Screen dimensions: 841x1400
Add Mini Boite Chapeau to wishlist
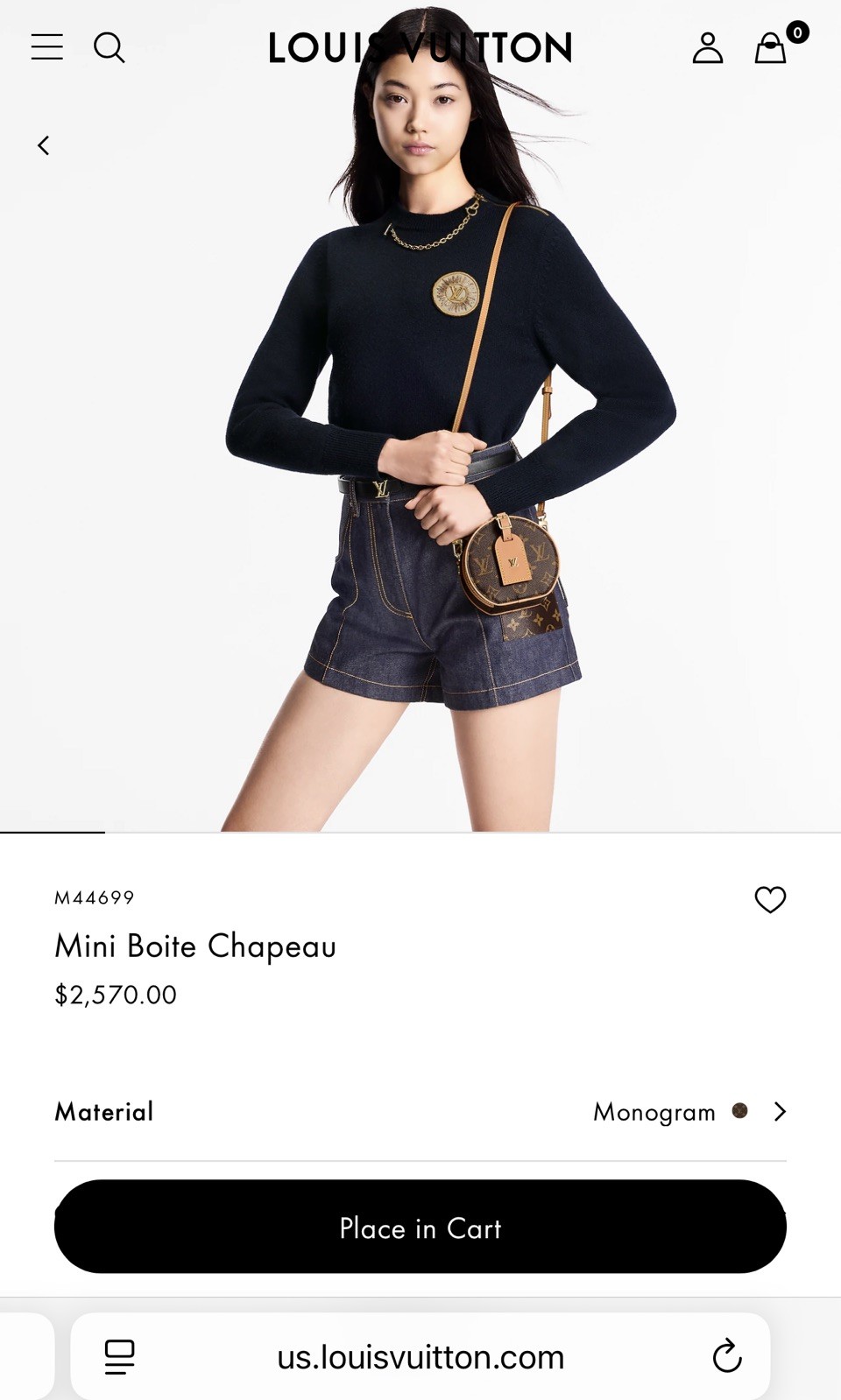point(770,899)
